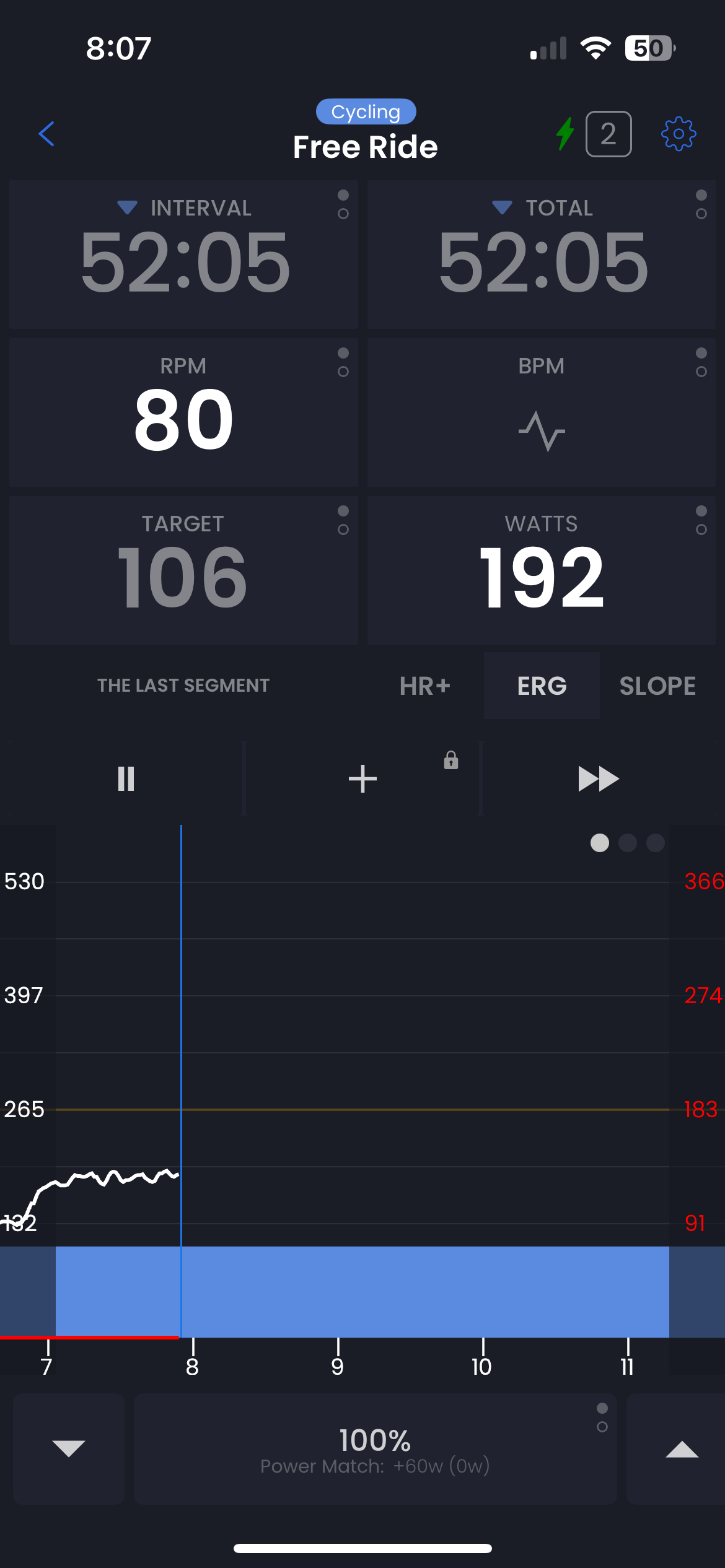Image resolution: width=725 pixels, height=1568 pixels.
Task: Select ERG mode
Action: [542, 686]
